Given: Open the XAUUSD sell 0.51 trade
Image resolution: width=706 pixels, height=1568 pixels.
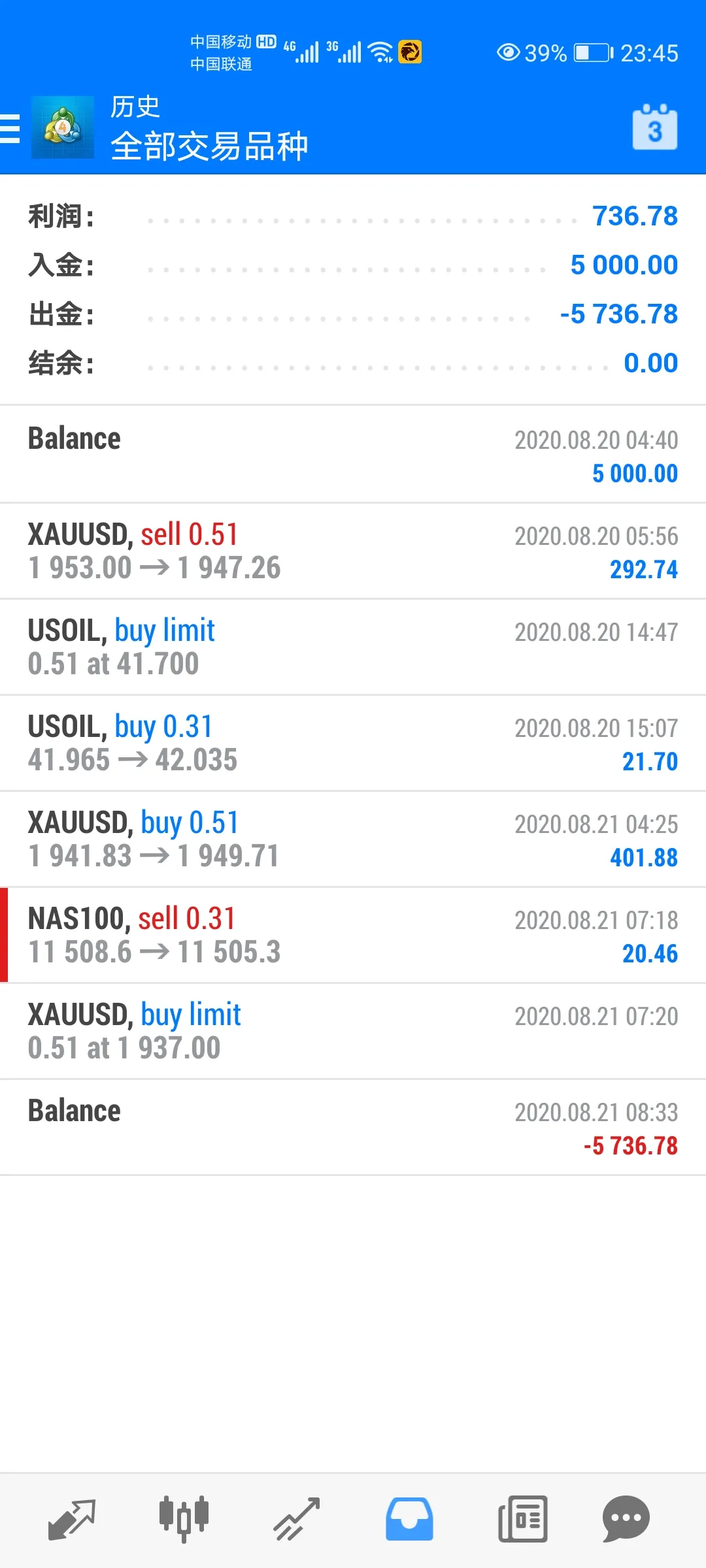Looking at the screenshot, I should click(x=353, y=551).
